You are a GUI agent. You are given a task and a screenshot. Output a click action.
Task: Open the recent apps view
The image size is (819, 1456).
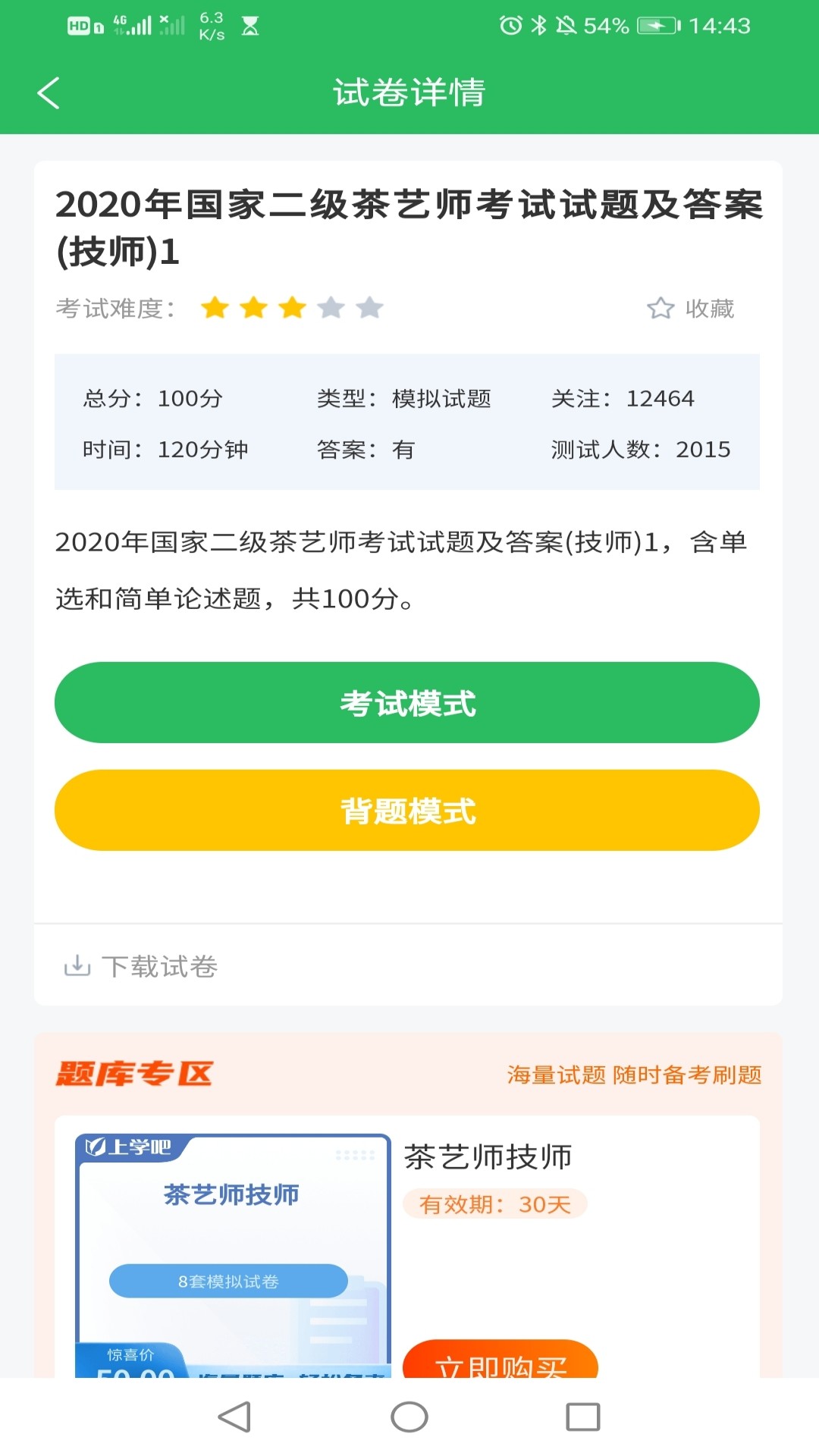[x=583, y=1417]
